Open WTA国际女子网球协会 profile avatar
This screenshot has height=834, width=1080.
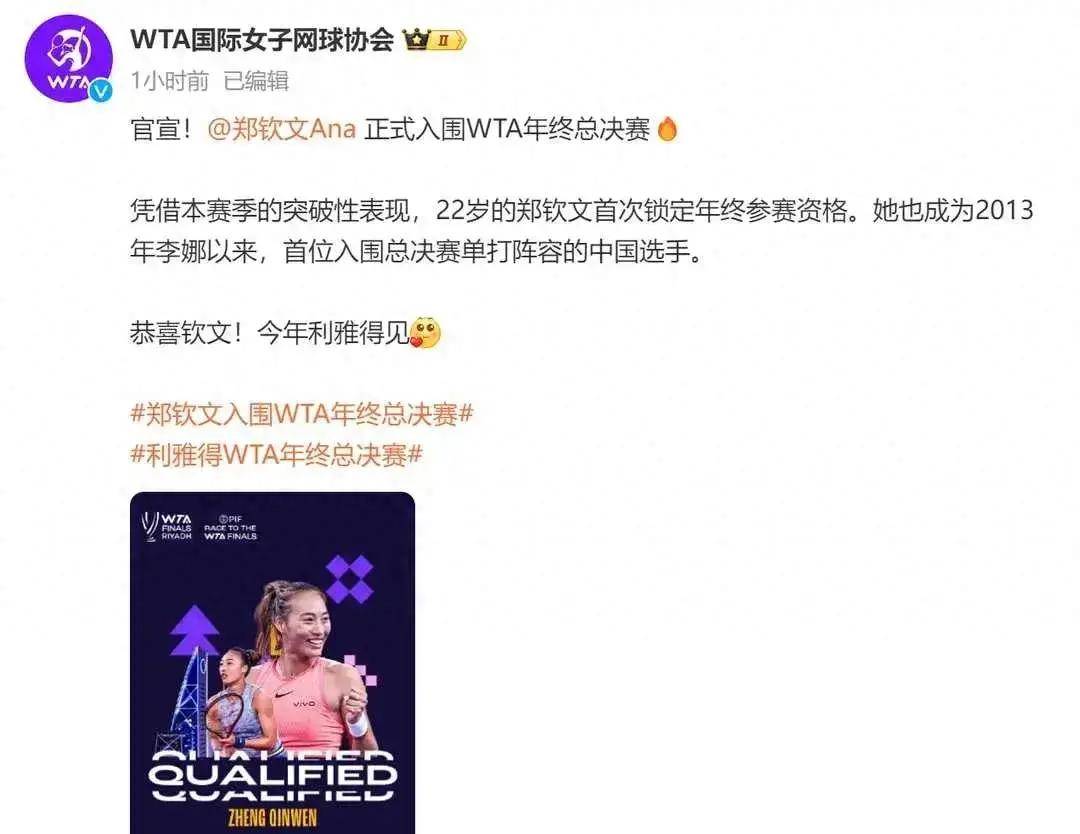(66, 58)
